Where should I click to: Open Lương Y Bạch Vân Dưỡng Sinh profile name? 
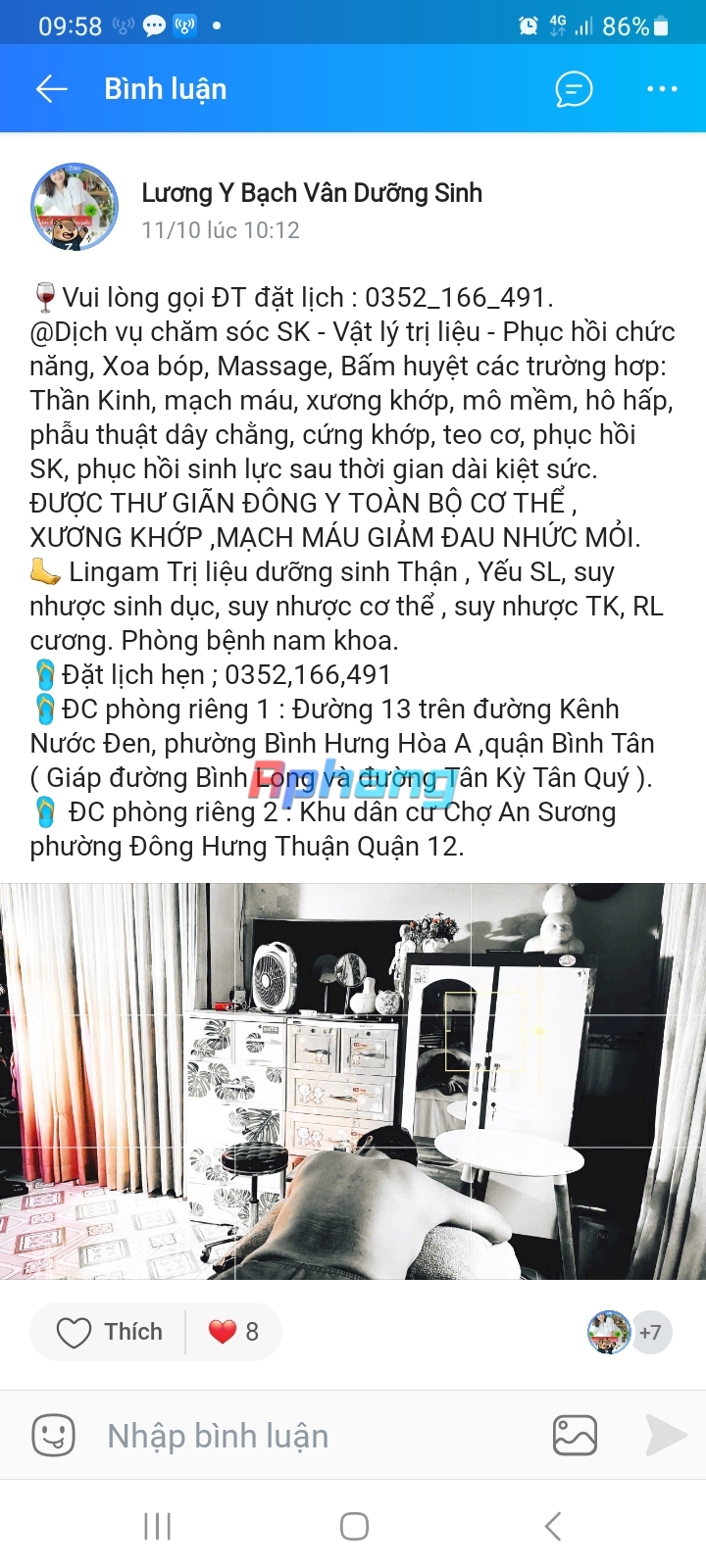point(312,193)
